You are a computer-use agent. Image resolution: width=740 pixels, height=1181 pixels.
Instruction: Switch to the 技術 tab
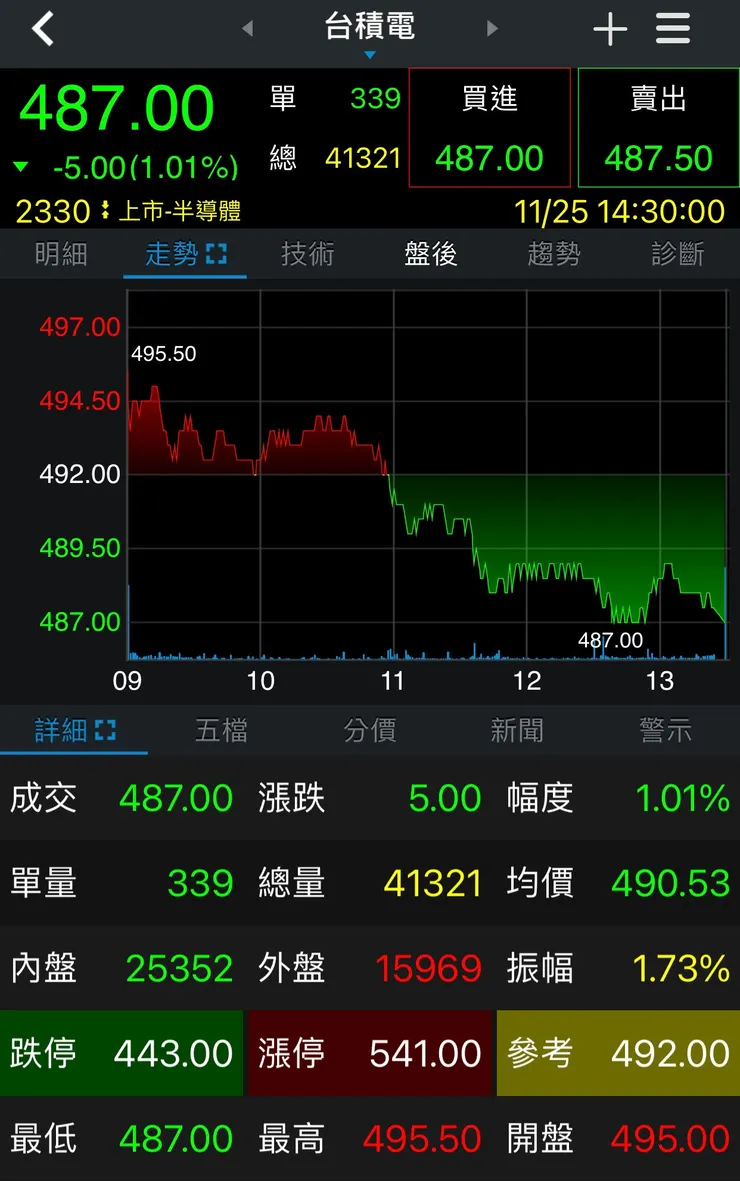coord(308,254)
